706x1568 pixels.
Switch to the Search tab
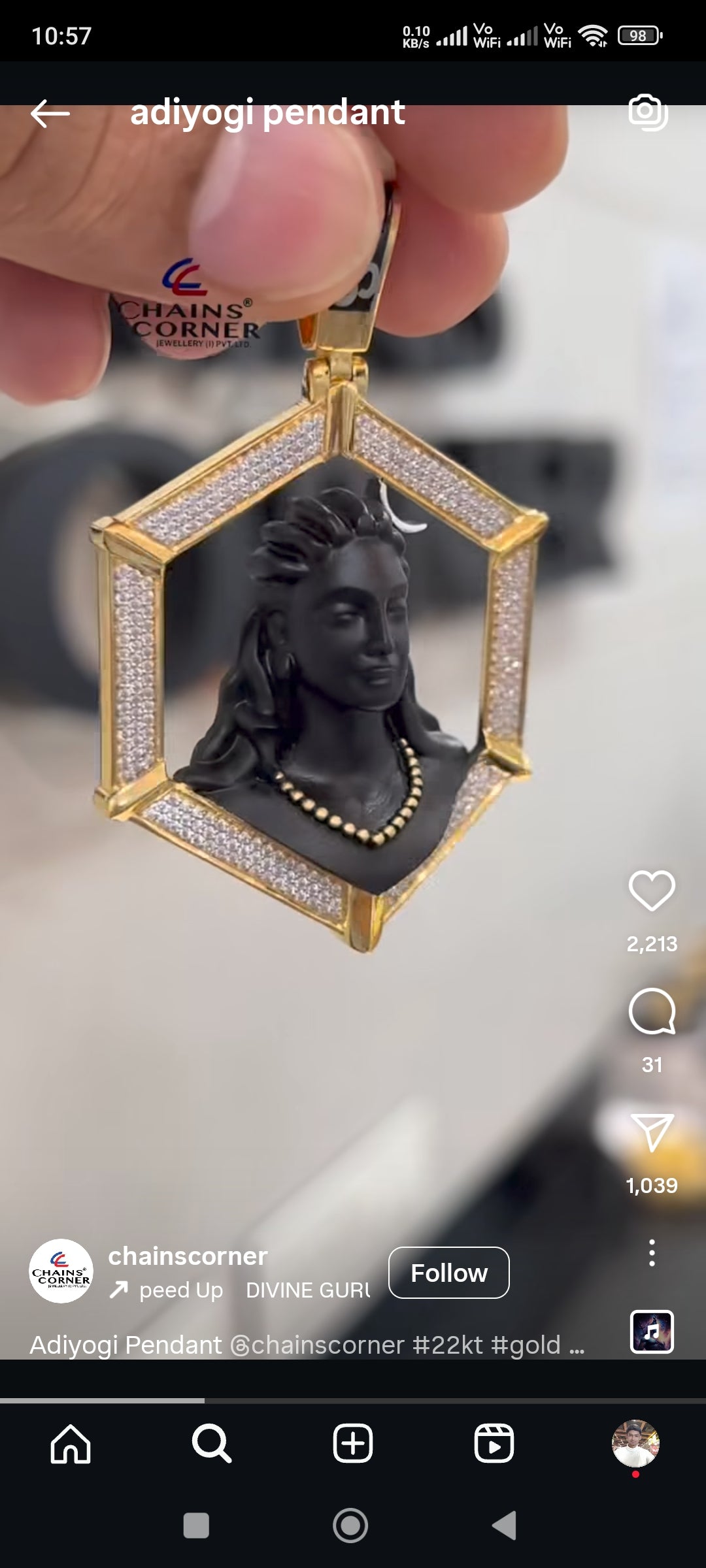(x=212, y=1444)
